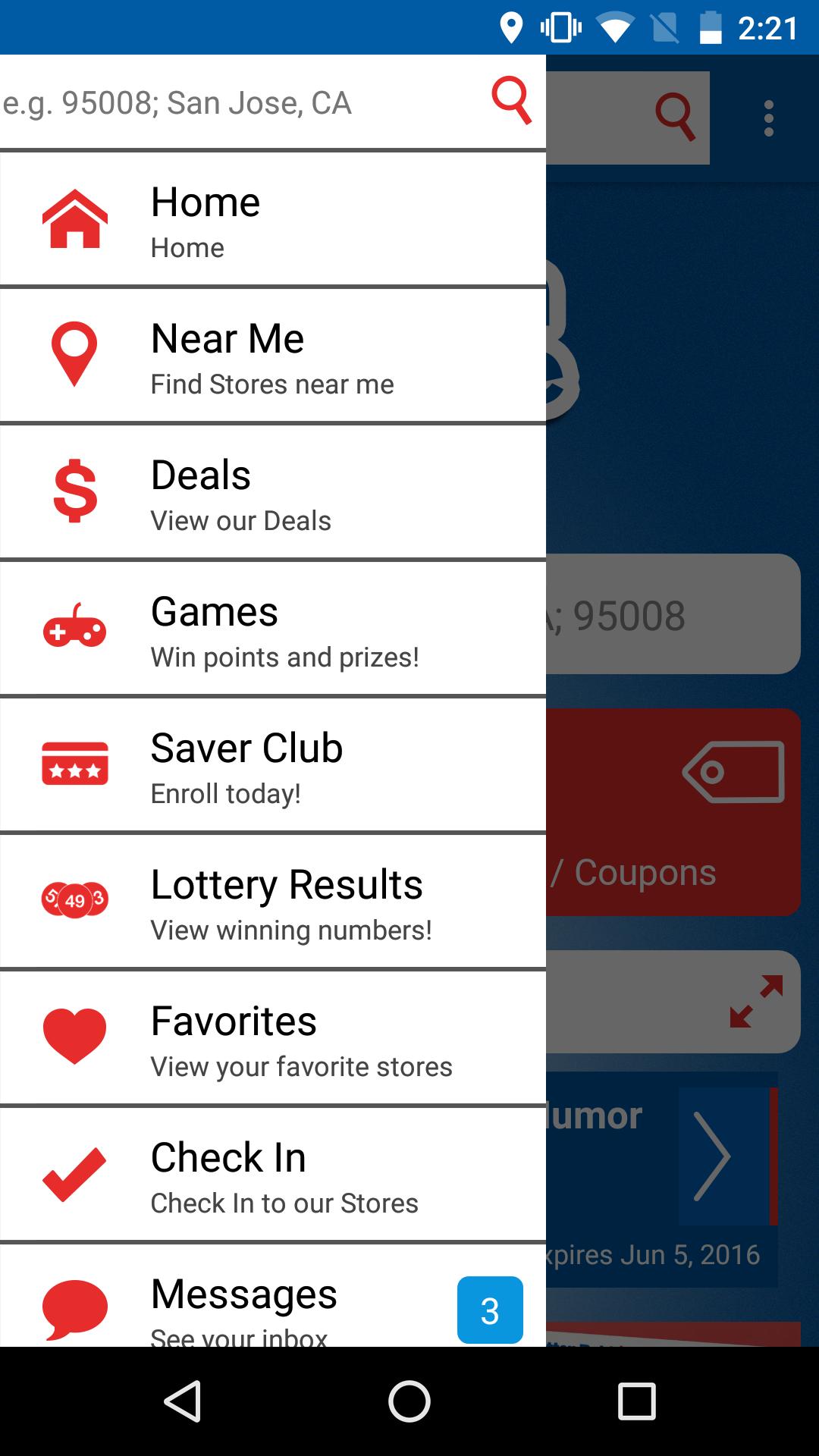Tap the Games gamepad icon
The width and height of the screenshot is (819, 1456).
[74, 629]
